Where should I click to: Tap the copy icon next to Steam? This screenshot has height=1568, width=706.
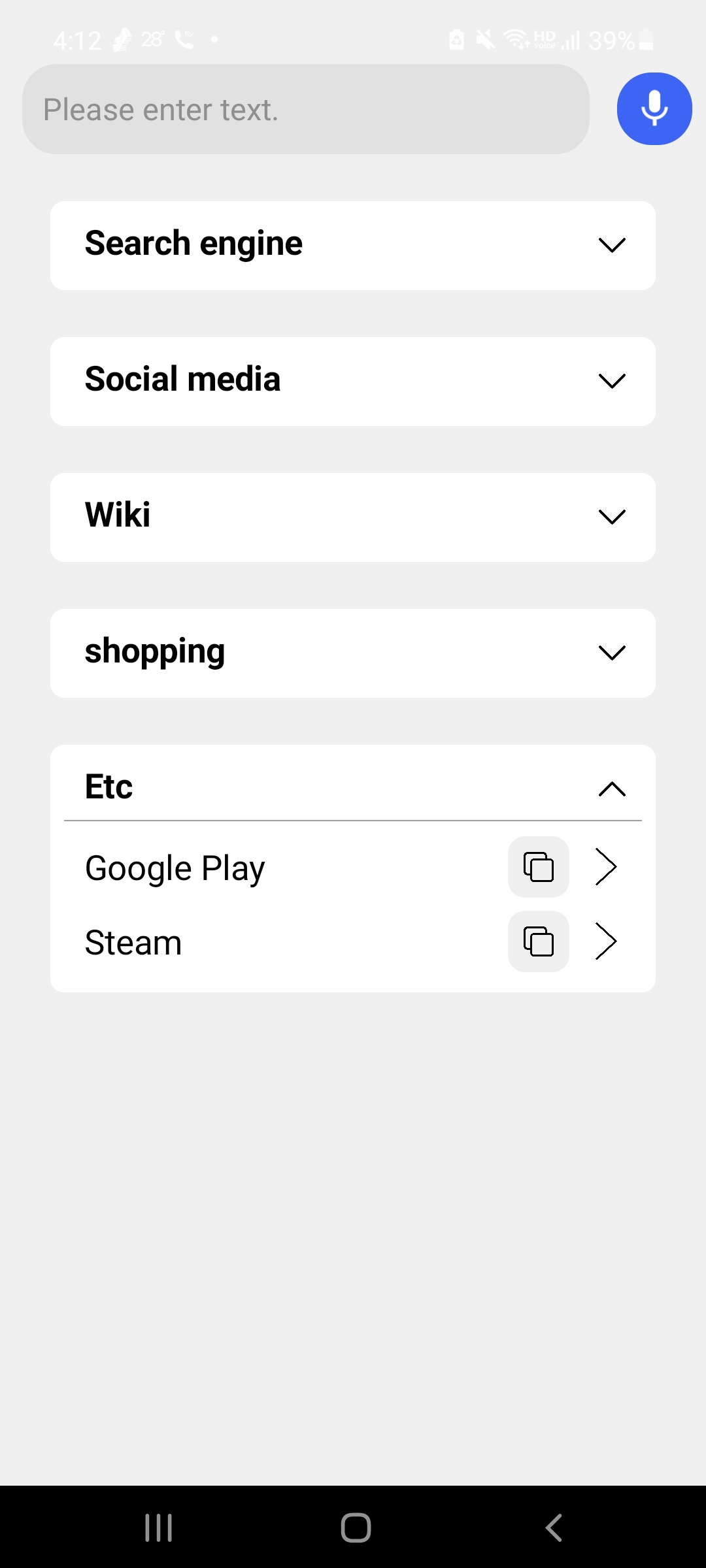[x=539, y=941]
